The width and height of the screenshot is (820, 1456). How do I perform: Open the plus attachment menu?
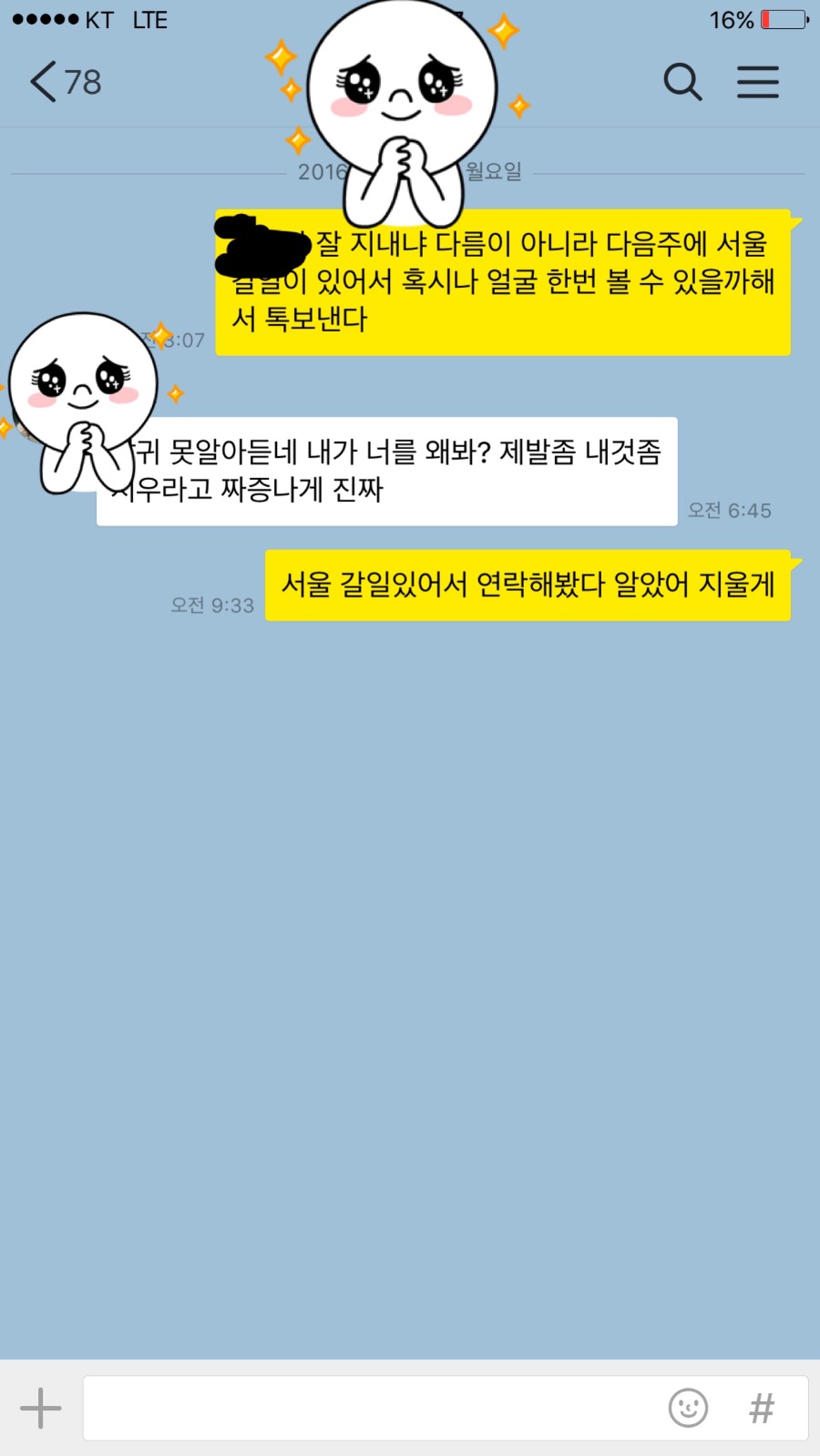click(41, 1408)
